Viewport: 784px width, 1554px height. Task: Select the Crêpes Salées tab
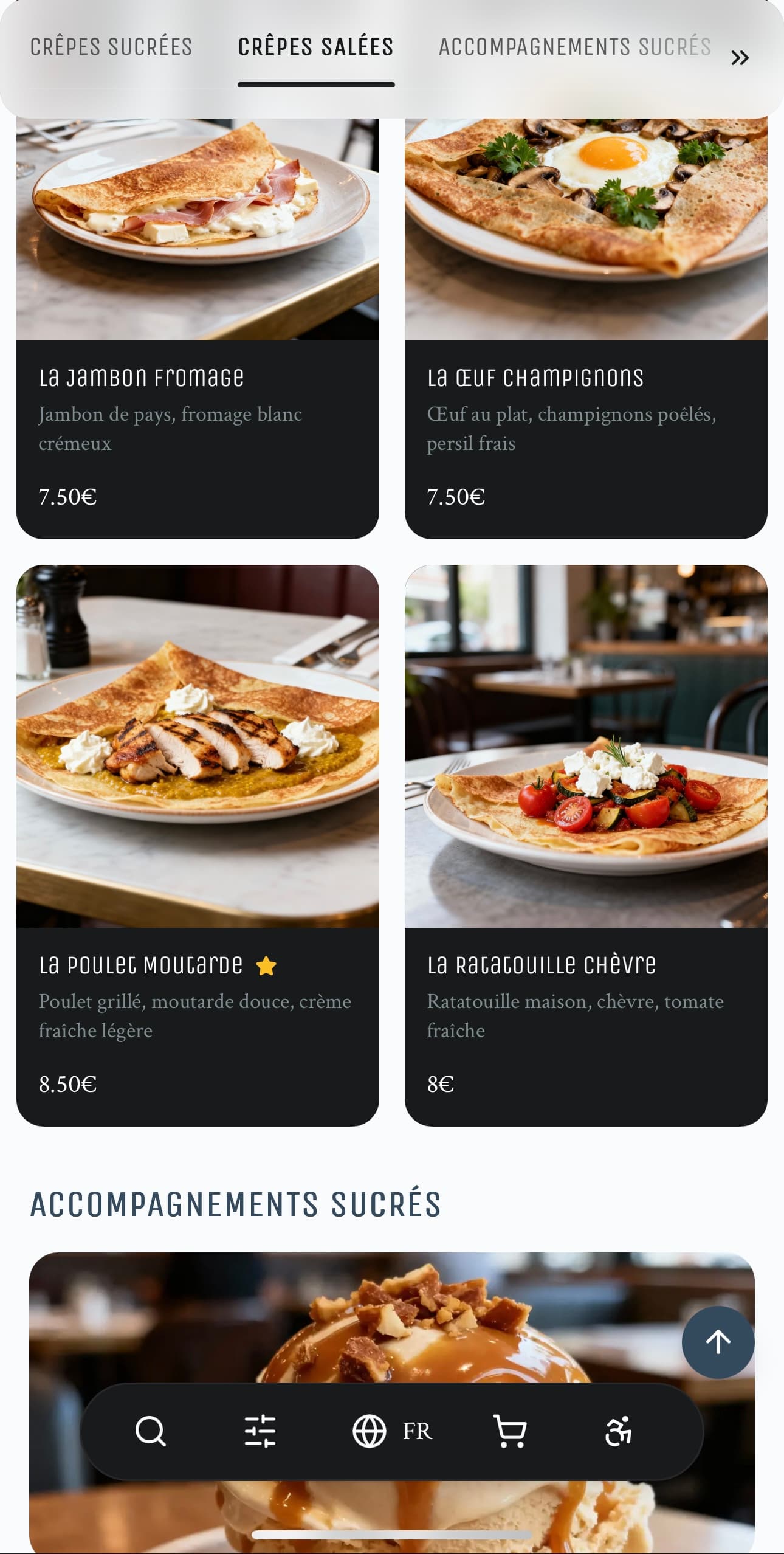pos(315,46)
